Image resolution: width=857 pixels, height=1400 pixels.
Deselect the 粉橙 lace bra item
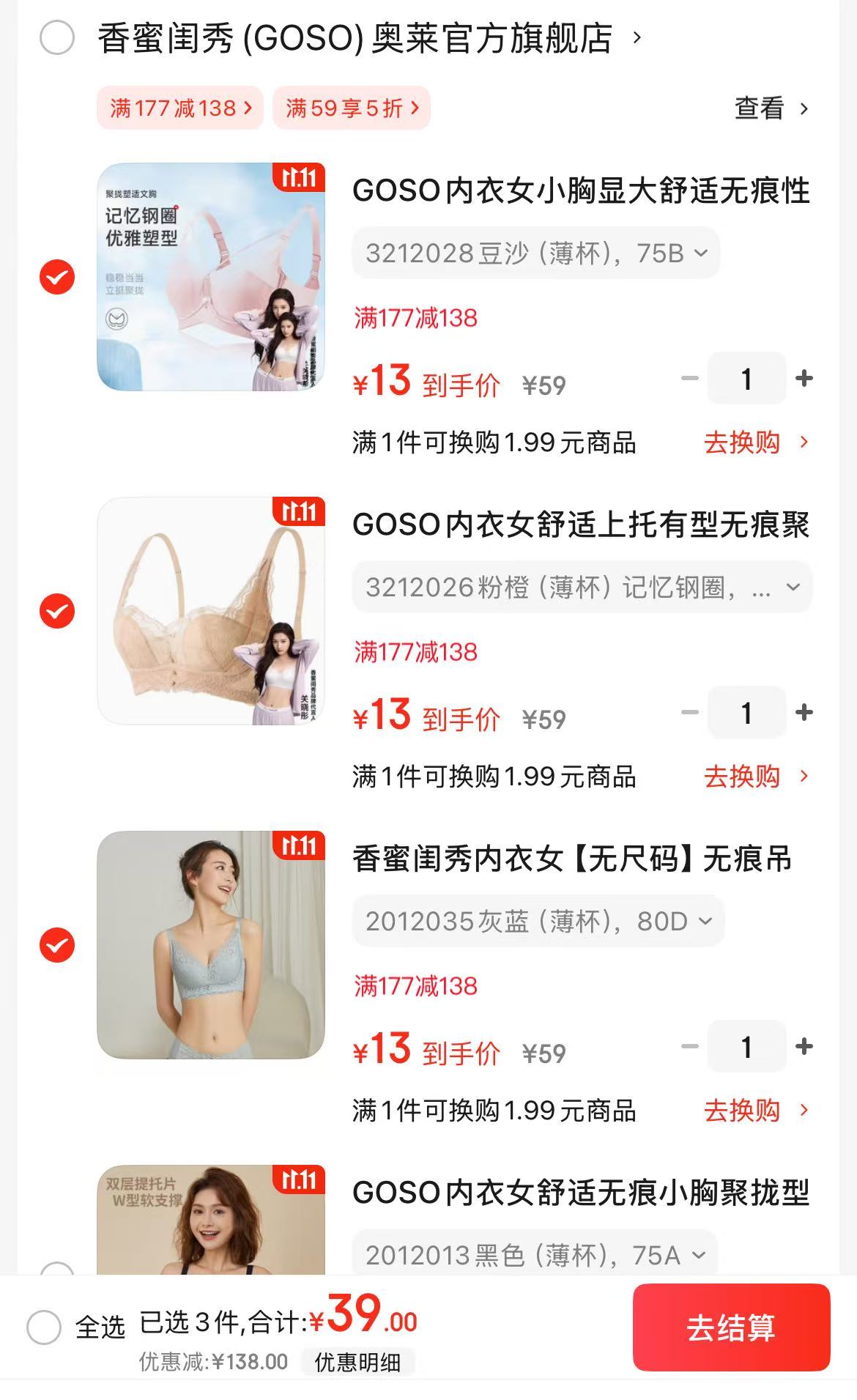pos(57,611)
